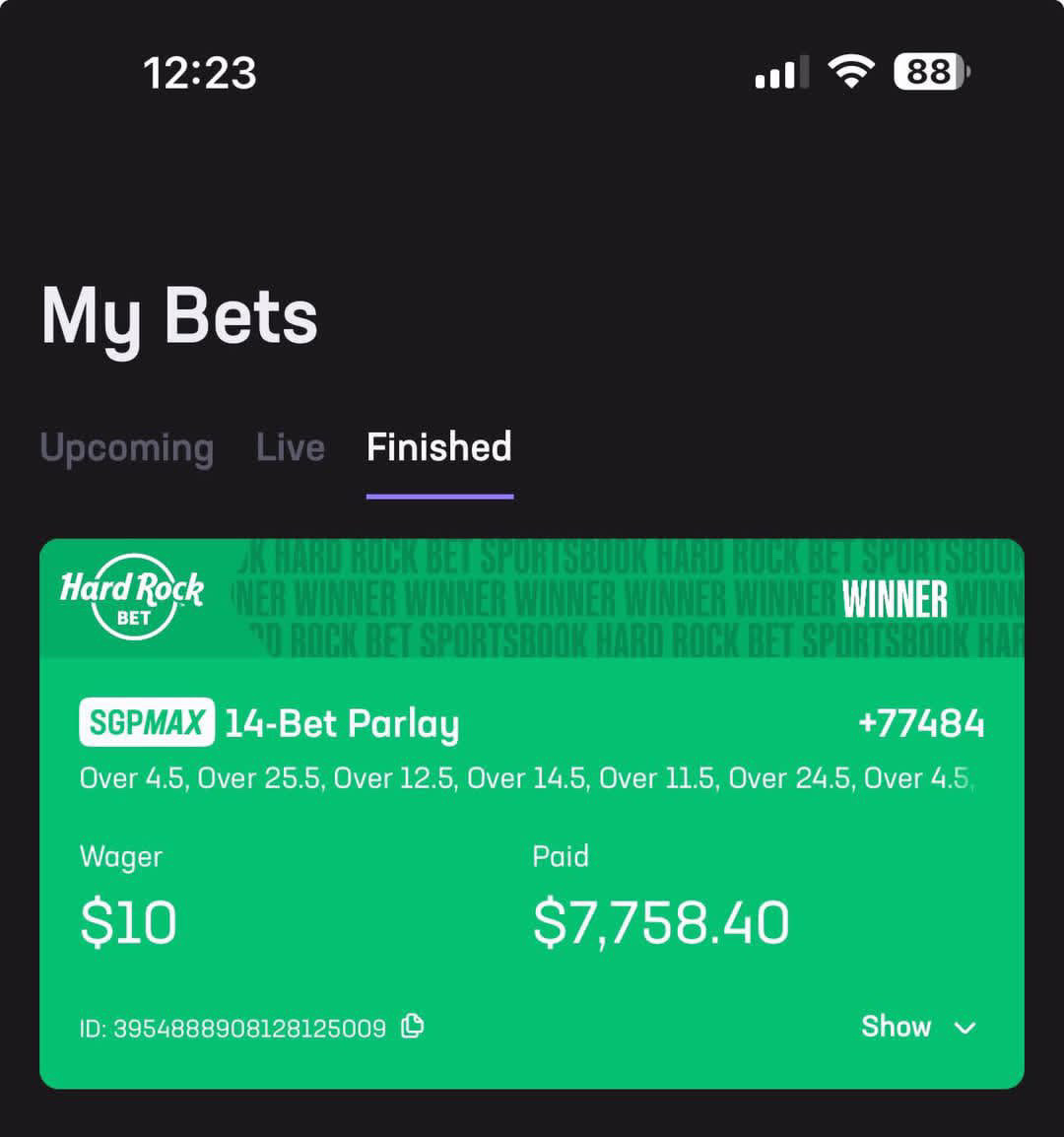Click Show to reveal all parlay legs
The height and width of the screenshot is (1137, 1064).
(x=896, y=1027)
